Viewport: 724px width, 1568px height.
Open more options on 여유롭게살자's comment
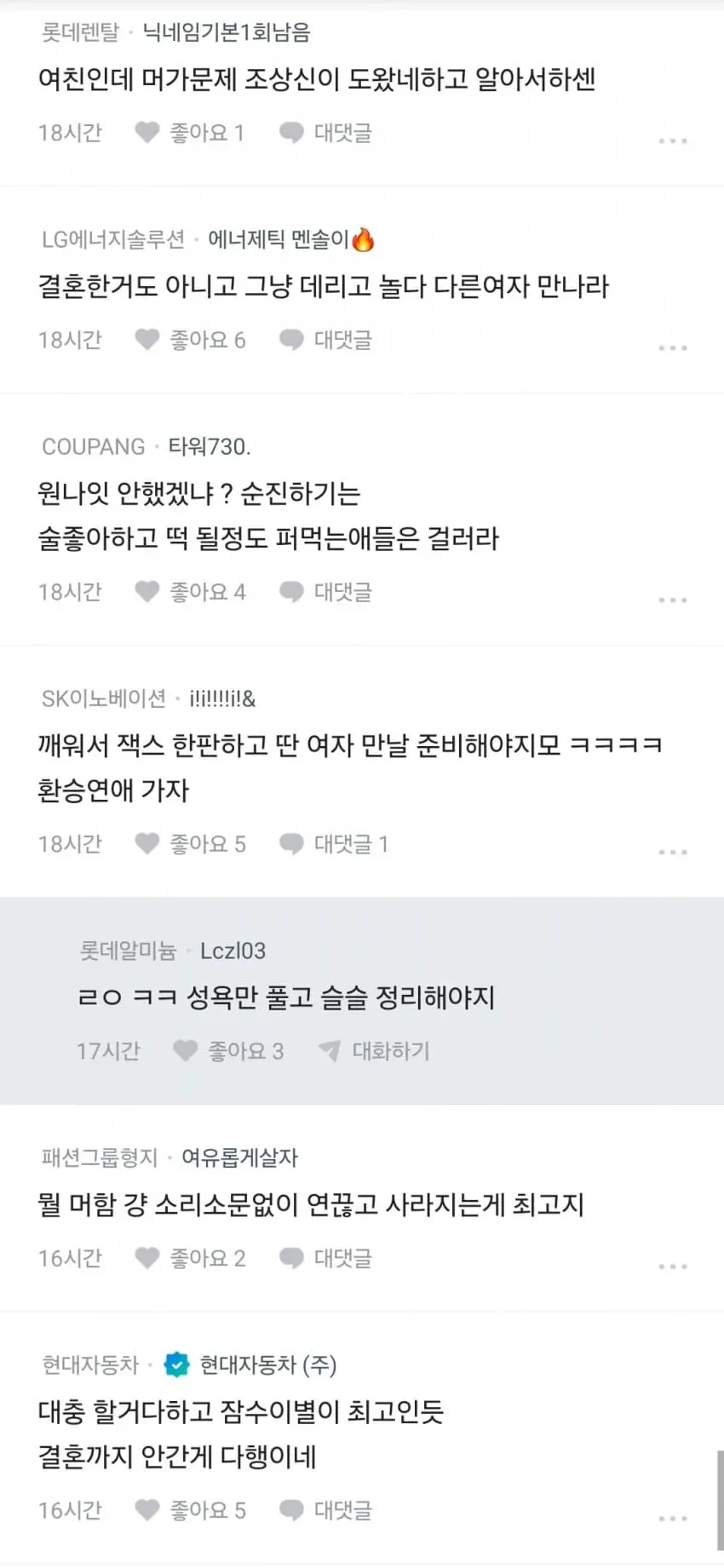(673, 1266)
